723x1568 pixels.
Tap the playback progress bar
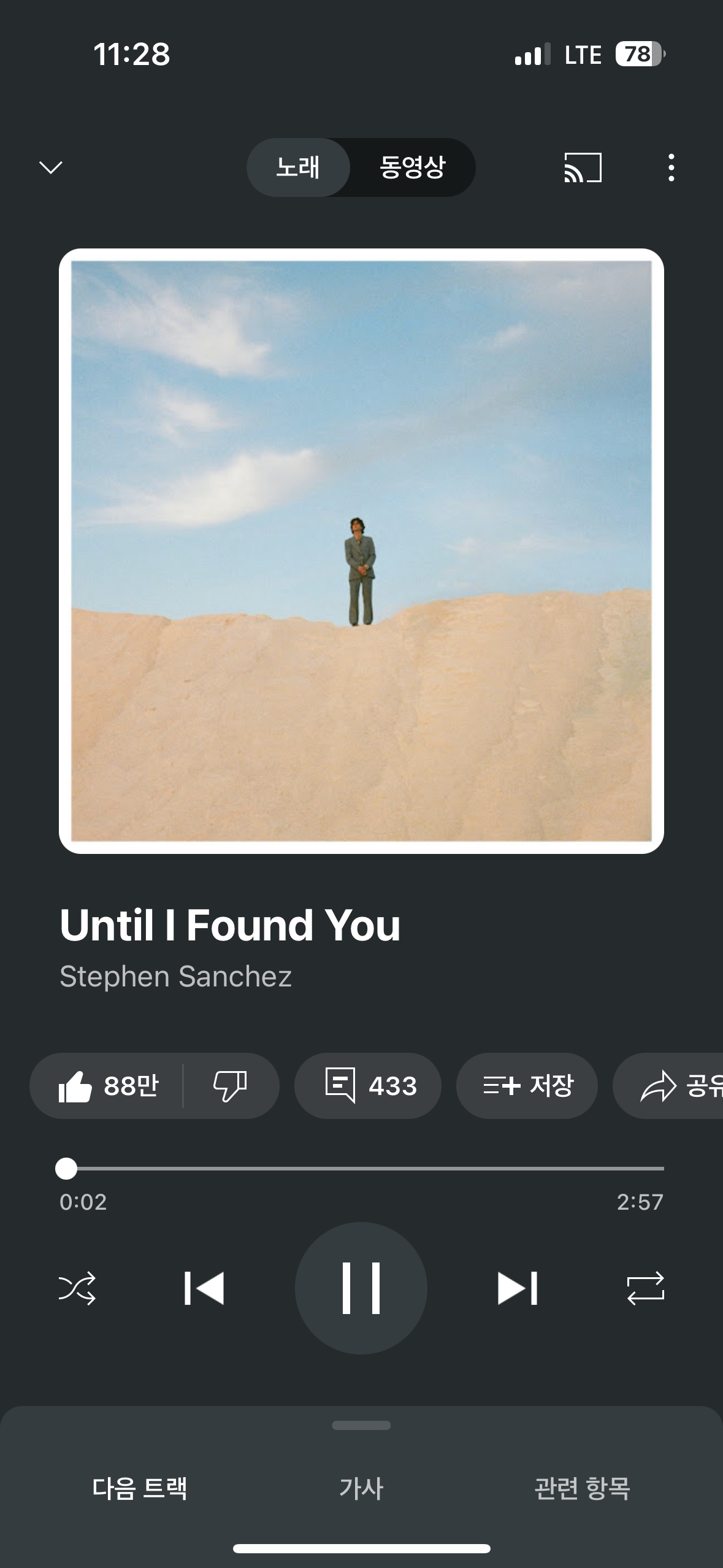362,1169
